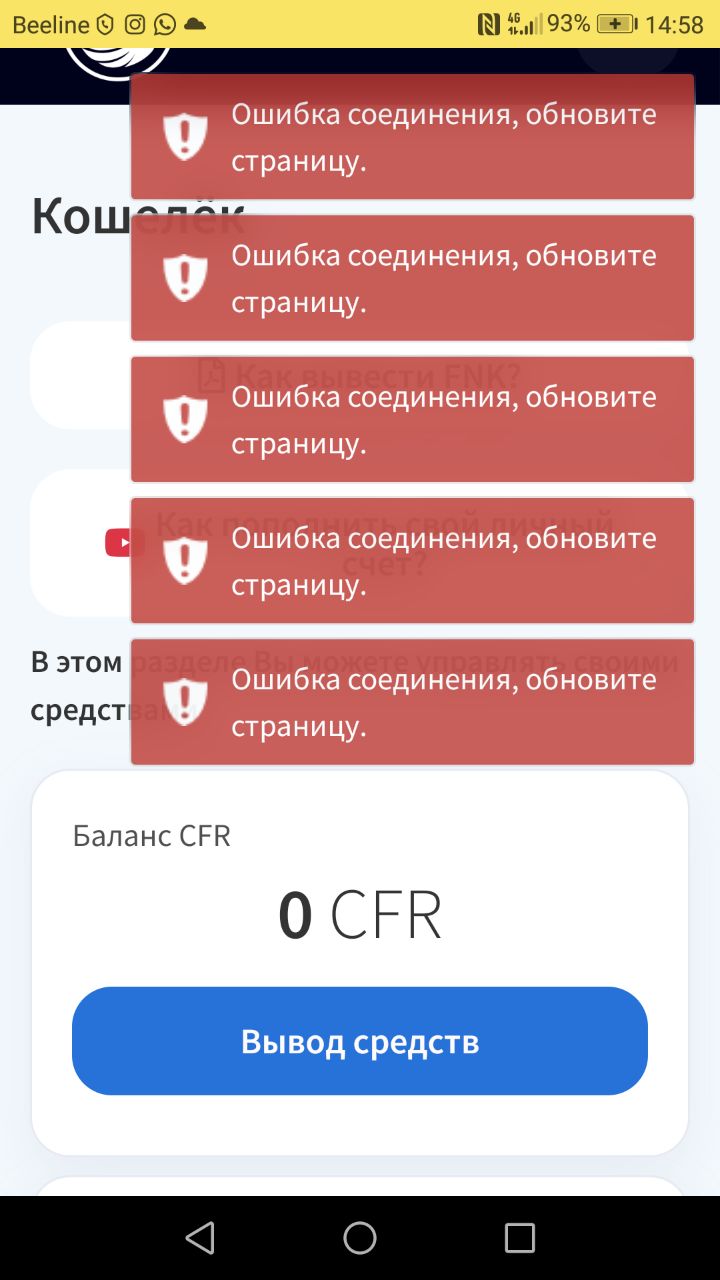
Task: Open the Как вывести FNK? guide
Action: click(360, 375)
